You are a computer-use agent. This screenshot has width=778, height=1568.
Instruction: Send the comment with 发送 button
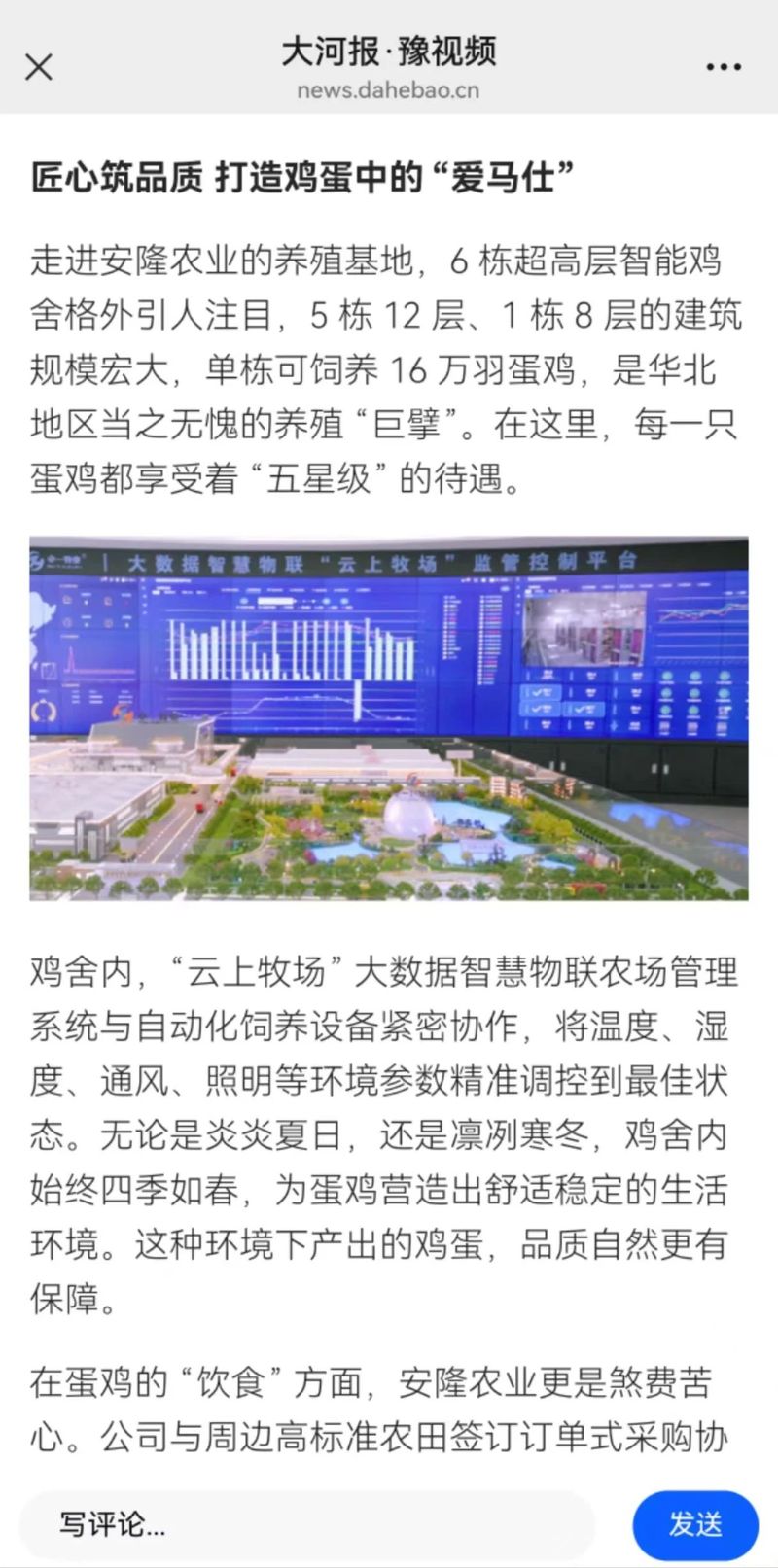pos(694,1523)
